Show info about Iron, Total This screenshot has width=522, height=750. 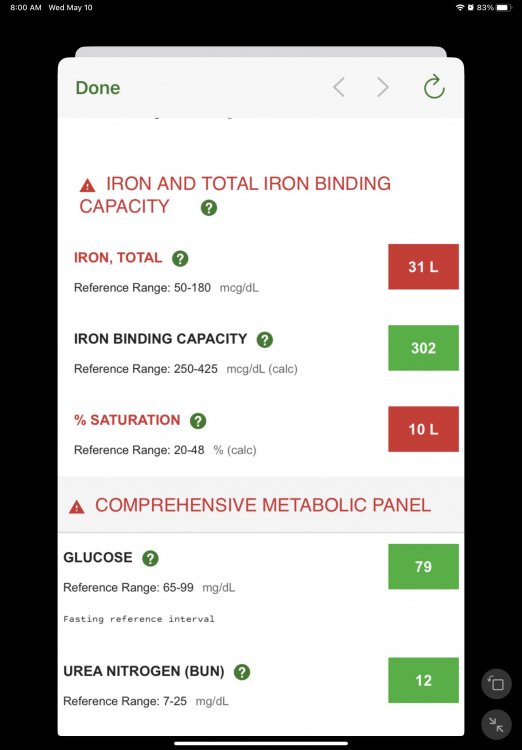tap(180, 259)
